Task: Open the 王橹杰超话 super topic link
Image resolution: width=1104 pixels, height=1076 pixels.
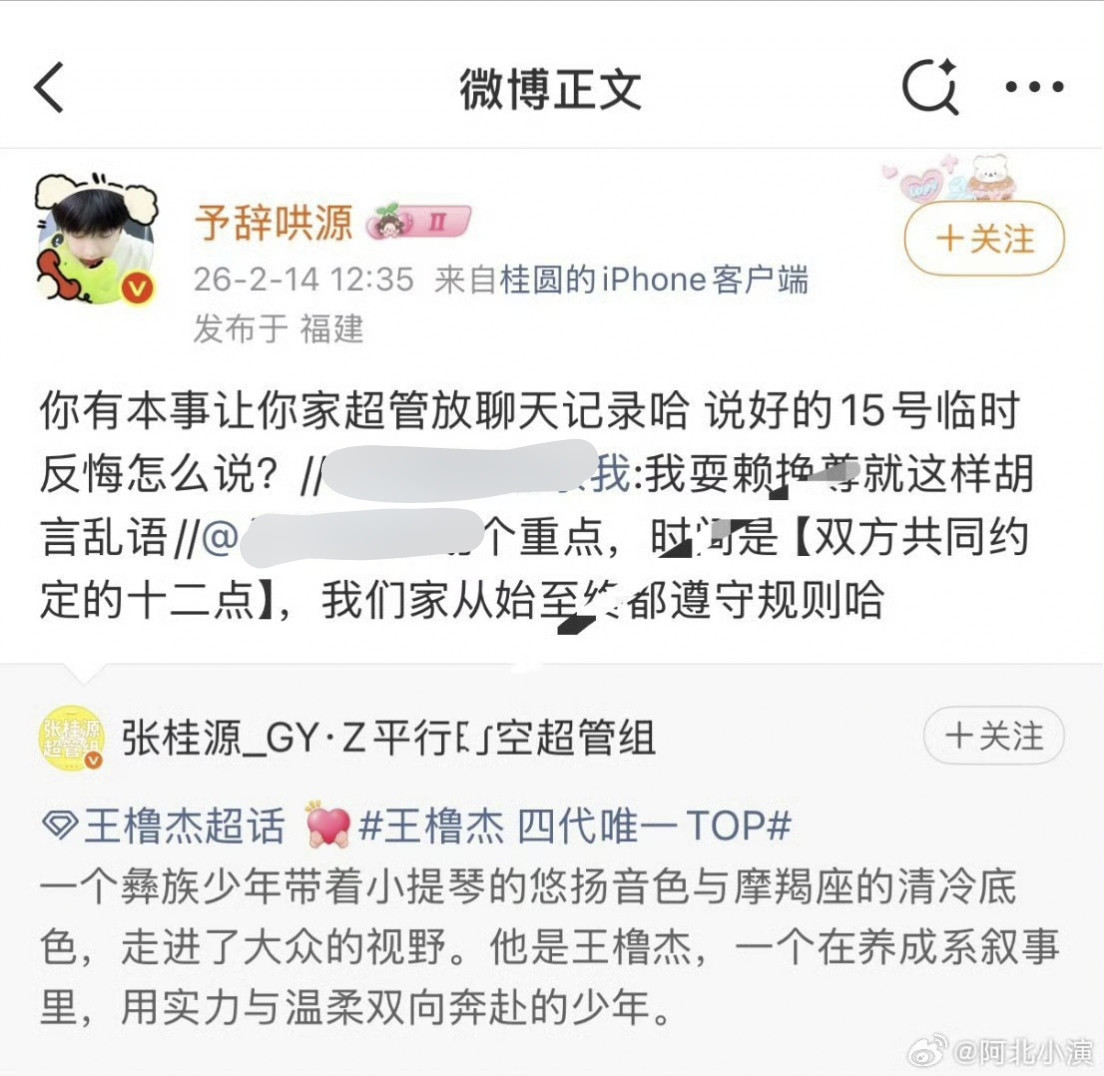Action: click(163, 825)
